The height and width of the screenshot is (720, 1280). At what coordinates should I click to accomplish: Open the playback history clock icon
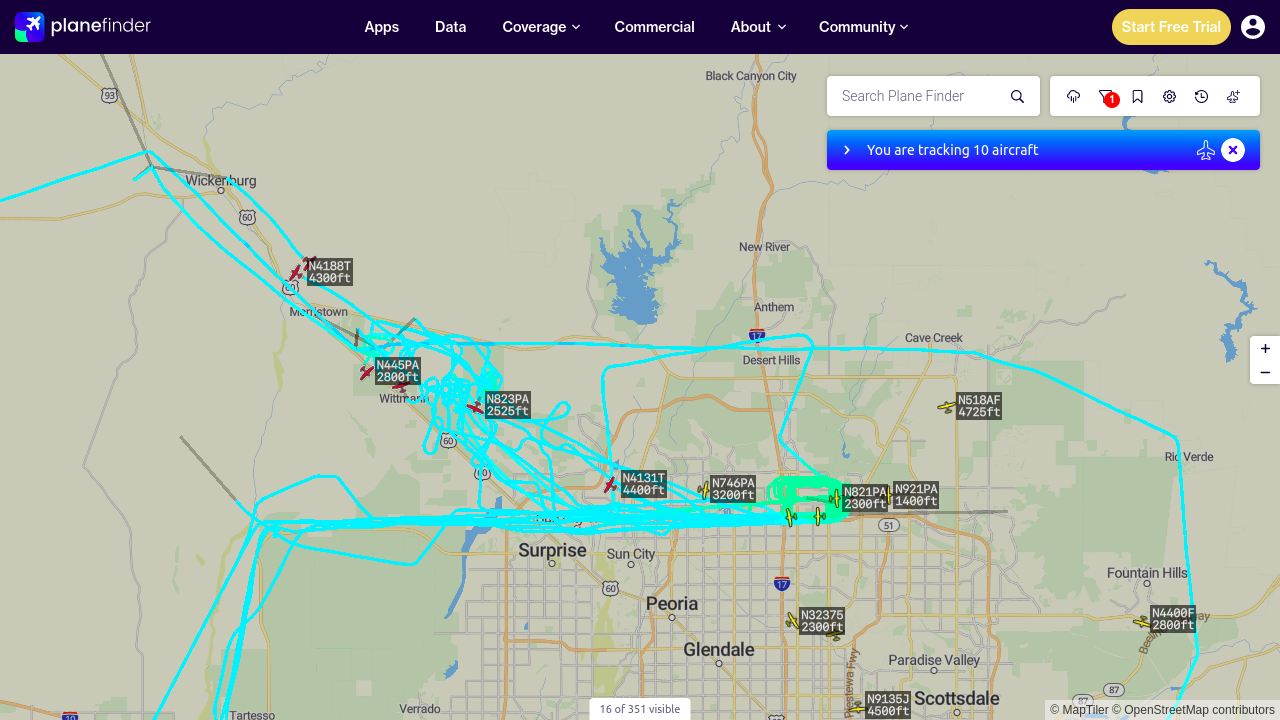[1202, 96]
